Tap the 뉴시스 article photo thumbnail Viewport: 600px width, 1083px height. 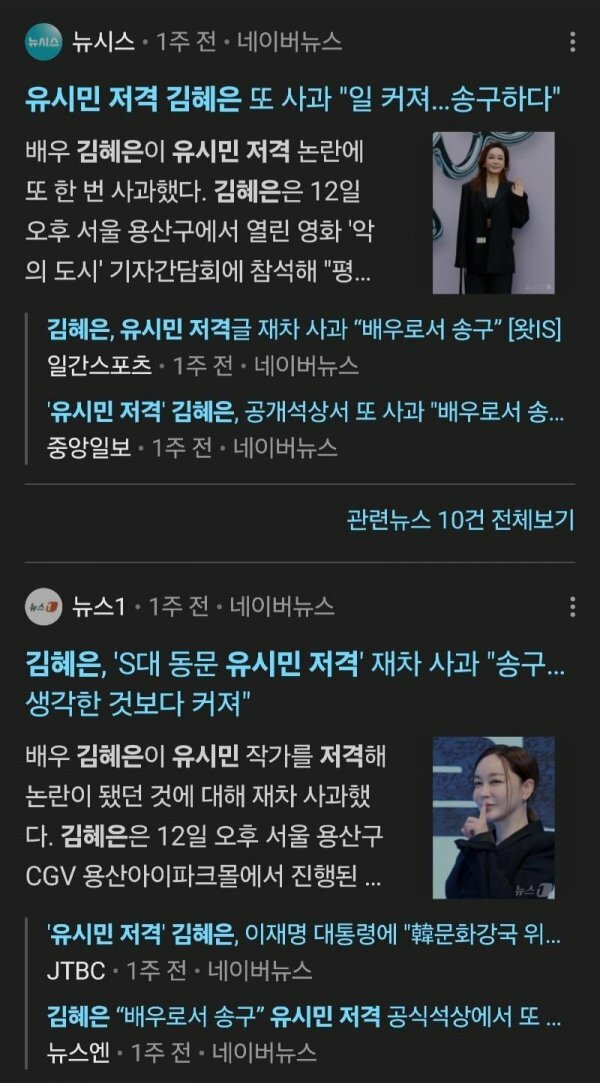coord(493,213)
